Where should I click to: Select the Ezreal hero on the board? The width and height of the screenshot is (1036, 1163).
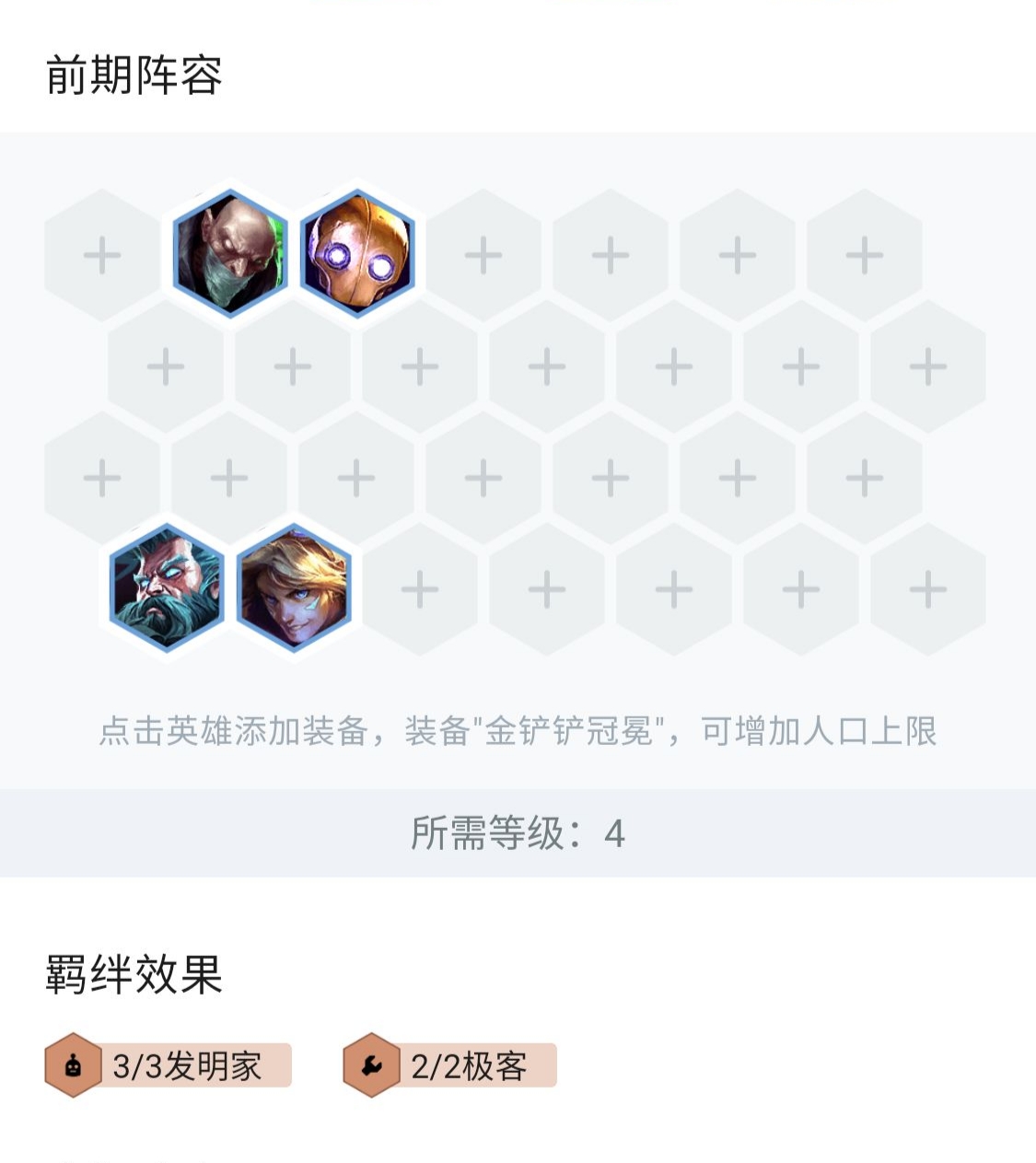294,588
